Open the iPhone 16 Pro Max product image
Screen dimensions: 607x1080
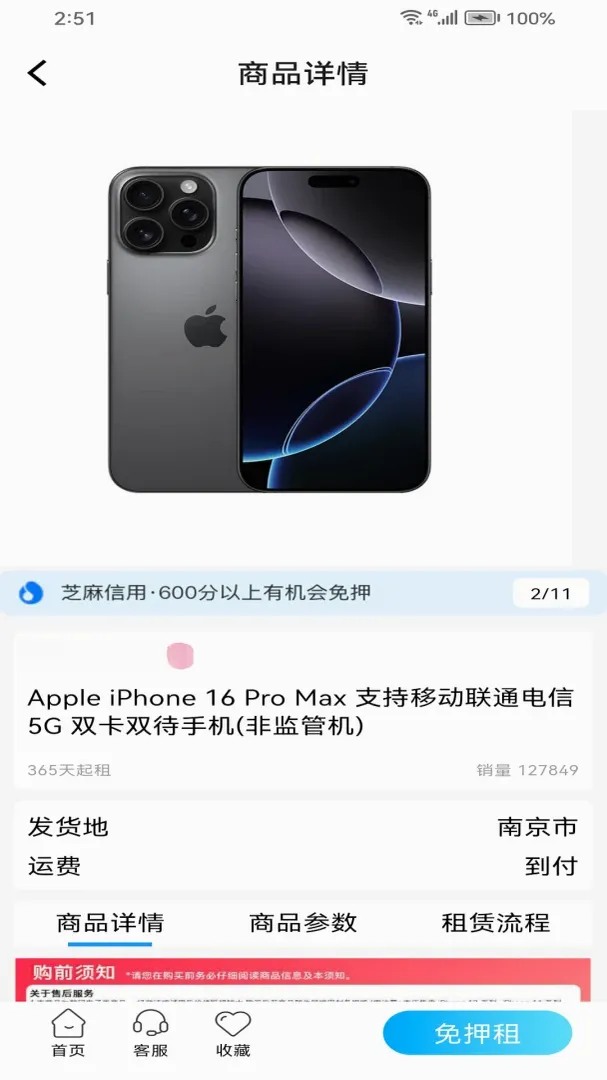(269, 329)
